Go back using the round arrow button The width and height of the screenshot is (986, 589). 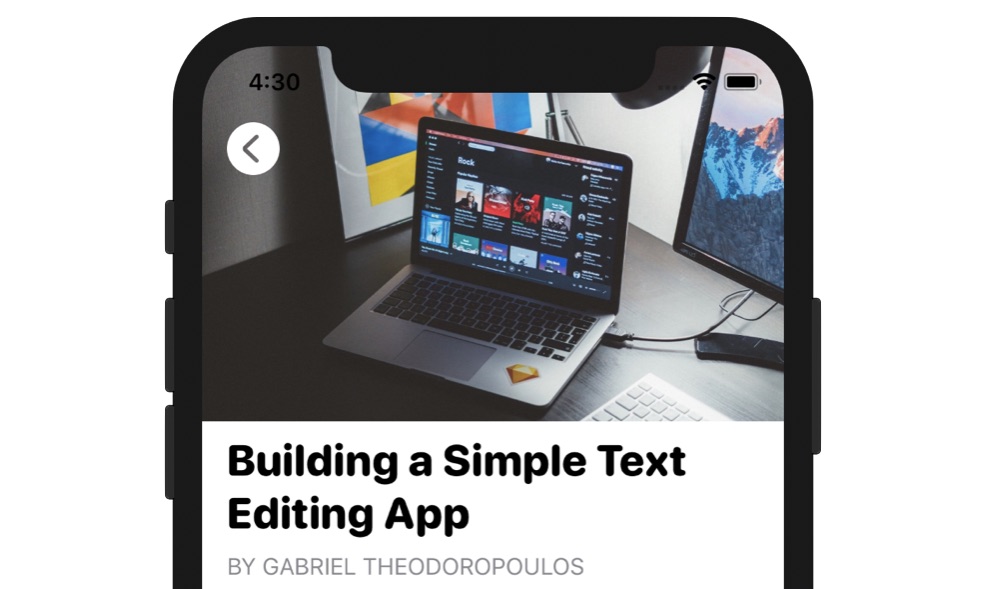(252, 149)
